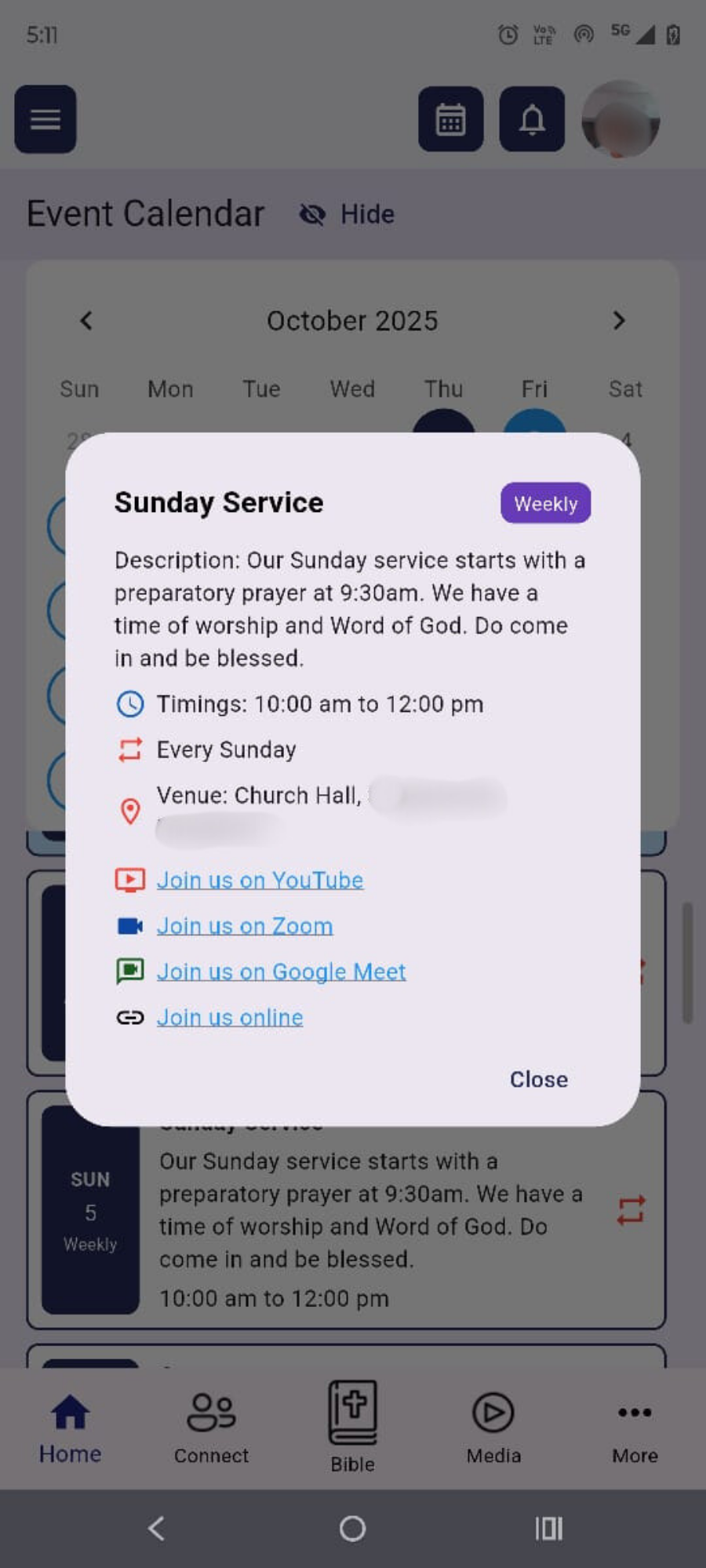The image size is (706, 1568).
Task: Open the Join us on Google Meet link
Action: click(281, 972)
